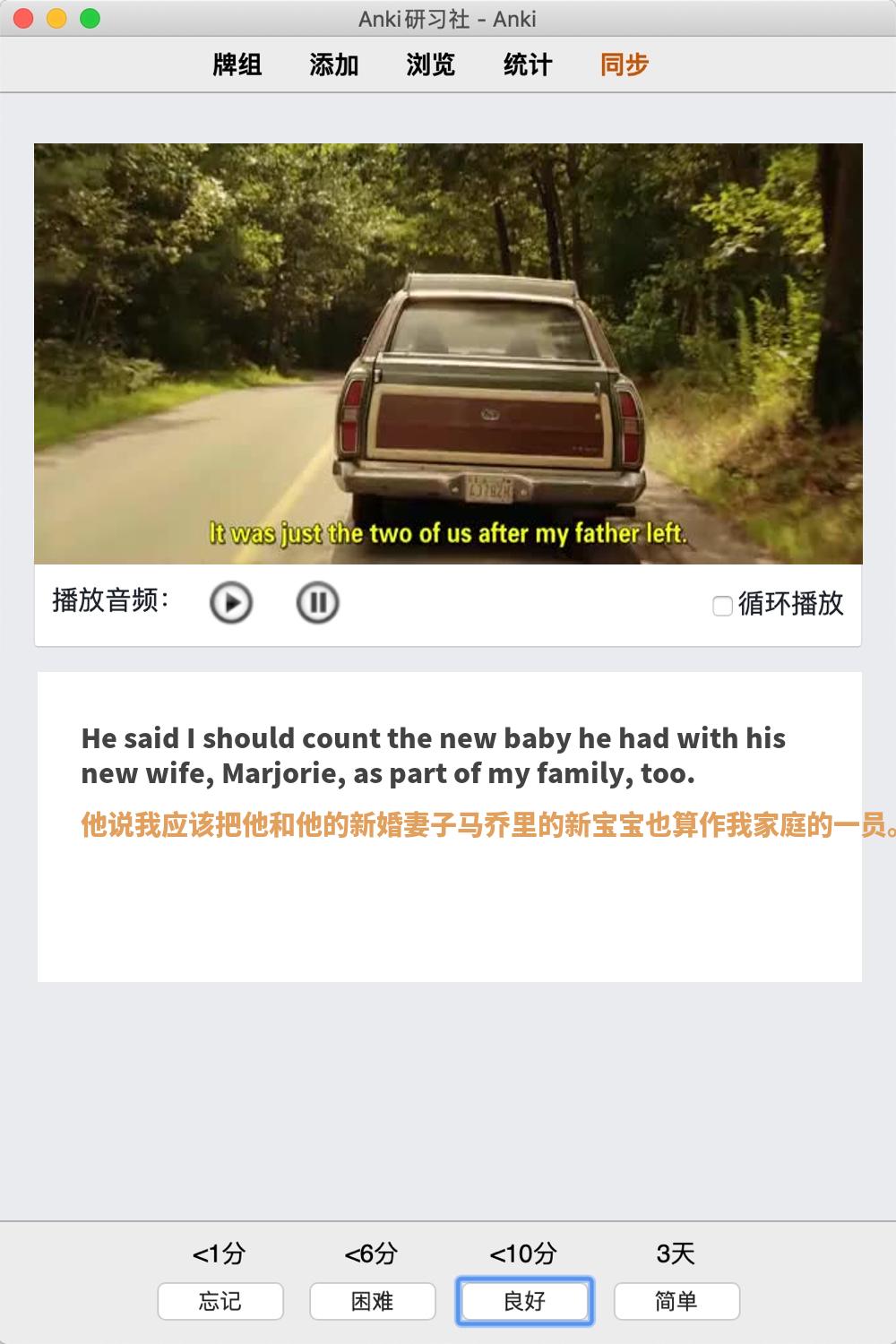The height and width of the screenshot is (1344, 896).
Task: Open the 牌组 decks view
Action: point(237,65)
